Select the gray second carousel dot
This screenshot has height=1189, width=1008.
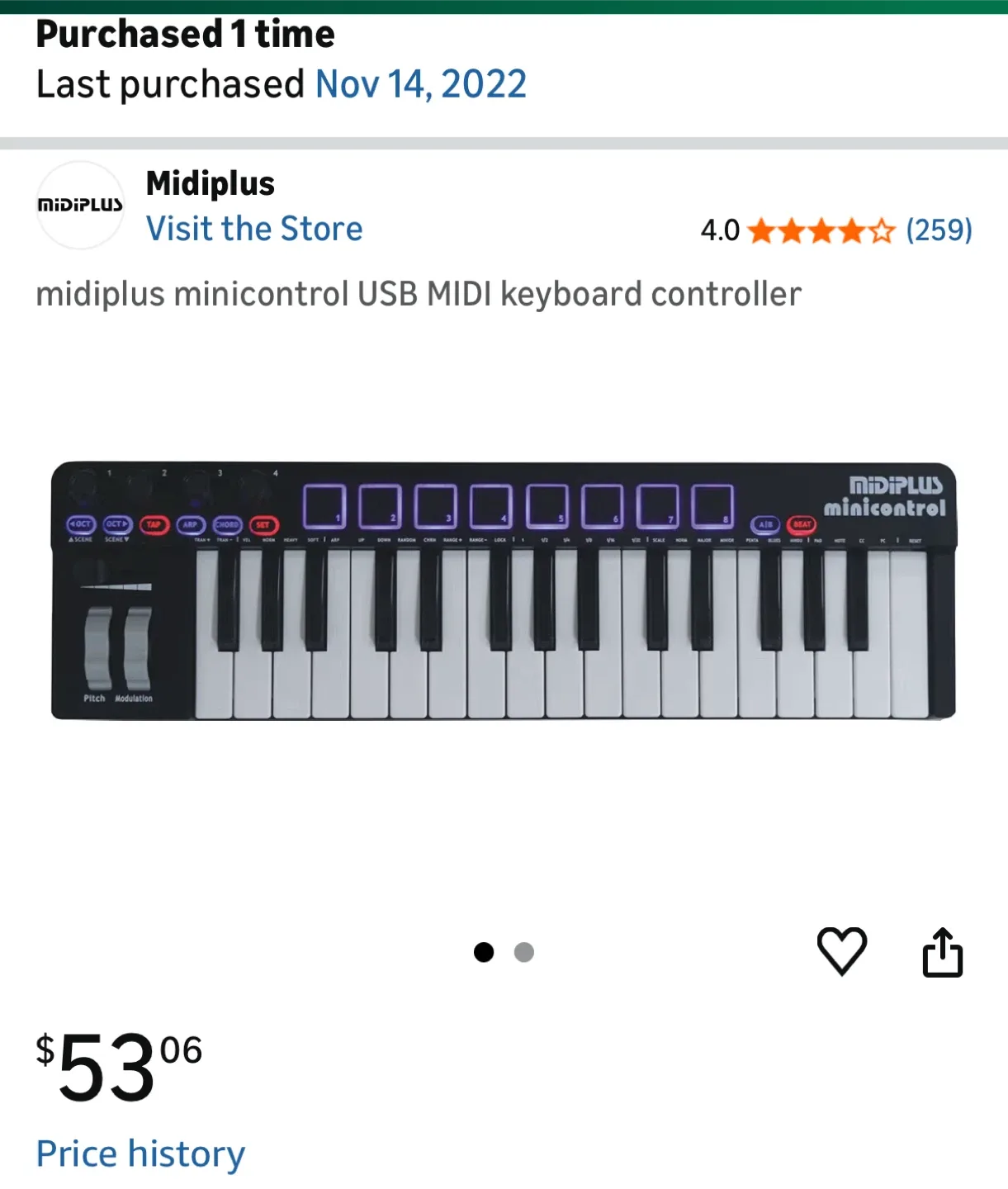(x=523, y=952)
